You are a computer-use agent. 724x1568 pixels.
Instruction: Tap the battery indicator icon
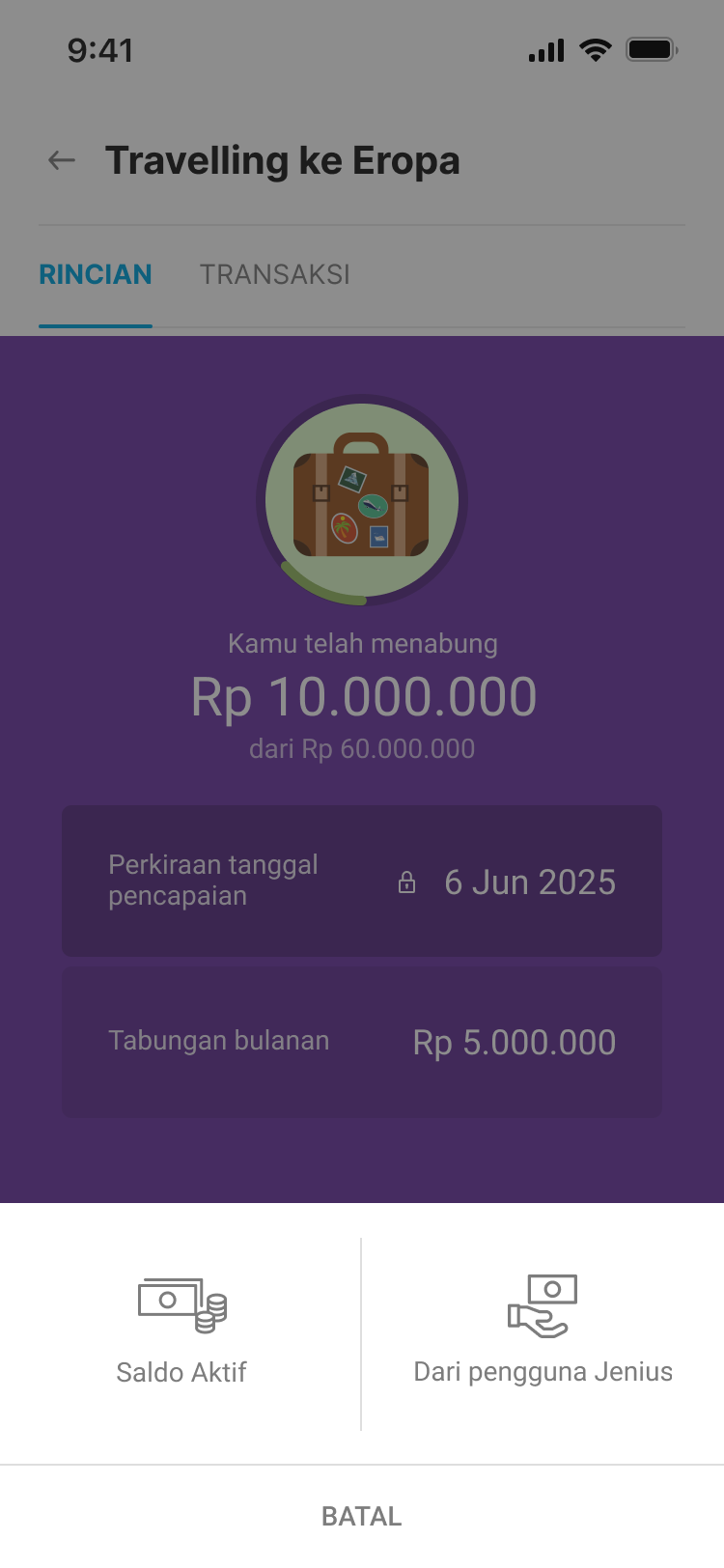(x=651, y=49)
